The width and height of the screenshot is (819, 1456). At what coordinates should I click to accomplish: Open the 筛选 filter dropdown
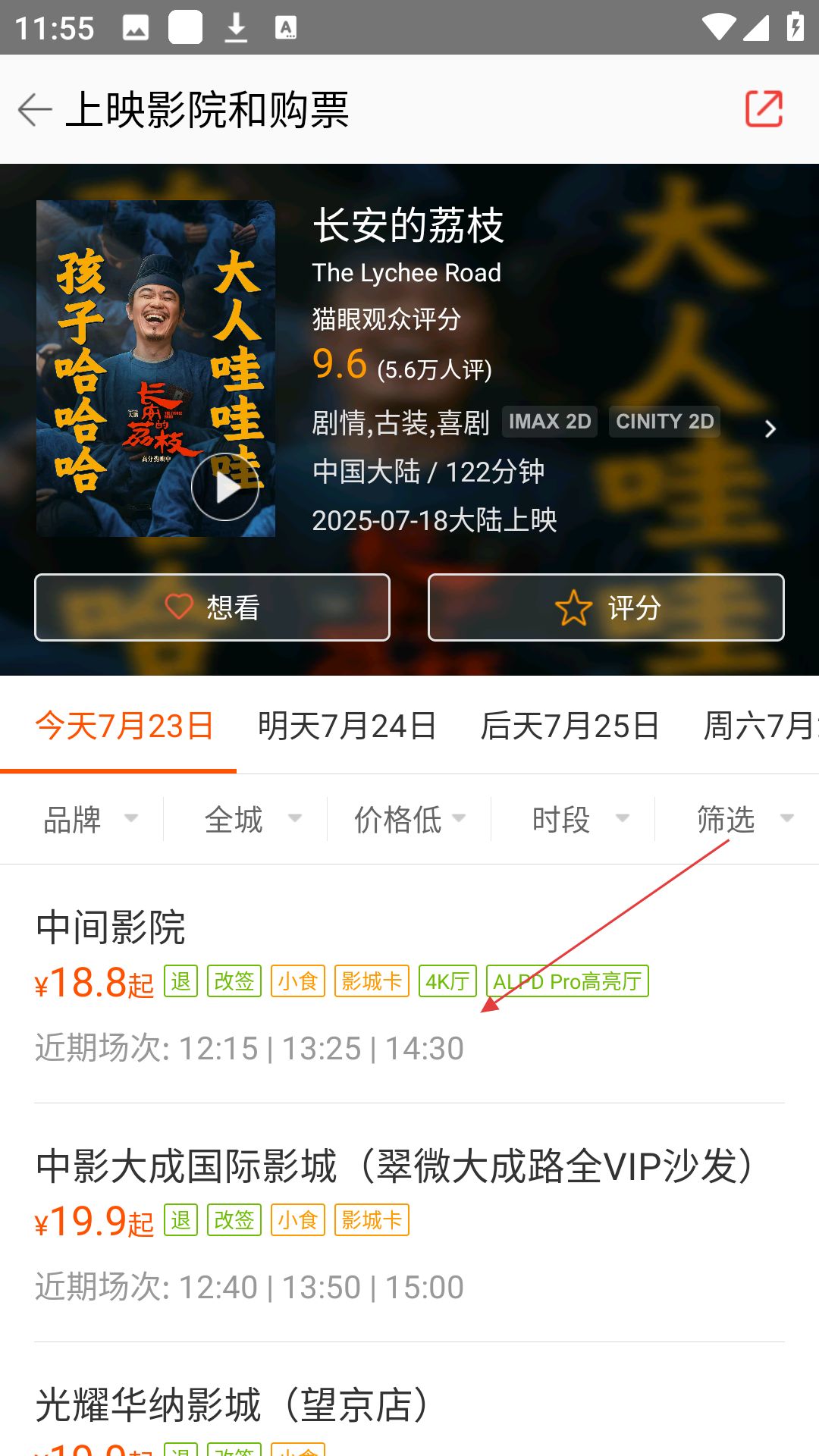click(743, 819)
